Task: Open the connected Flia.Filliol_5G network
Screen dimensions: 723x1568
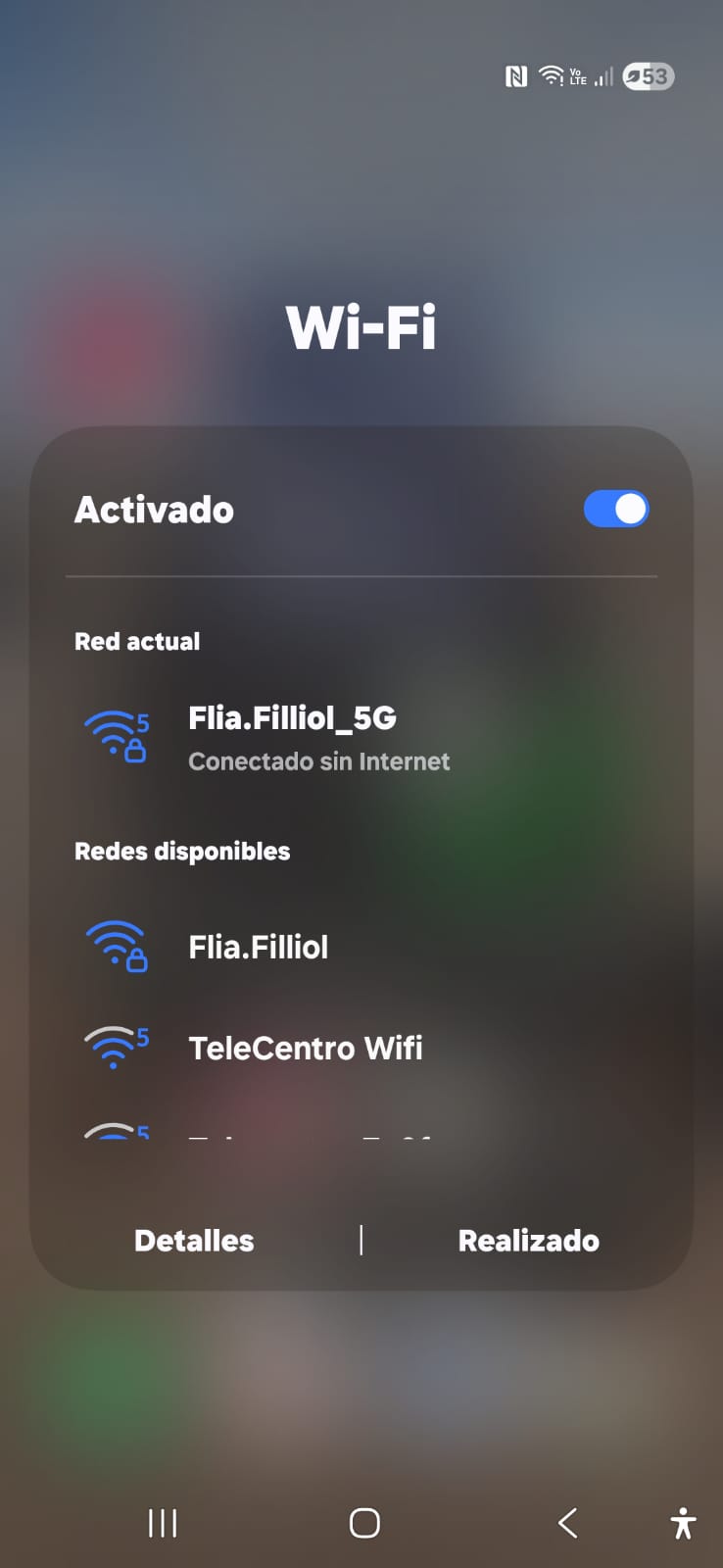Action: point(292,737)
